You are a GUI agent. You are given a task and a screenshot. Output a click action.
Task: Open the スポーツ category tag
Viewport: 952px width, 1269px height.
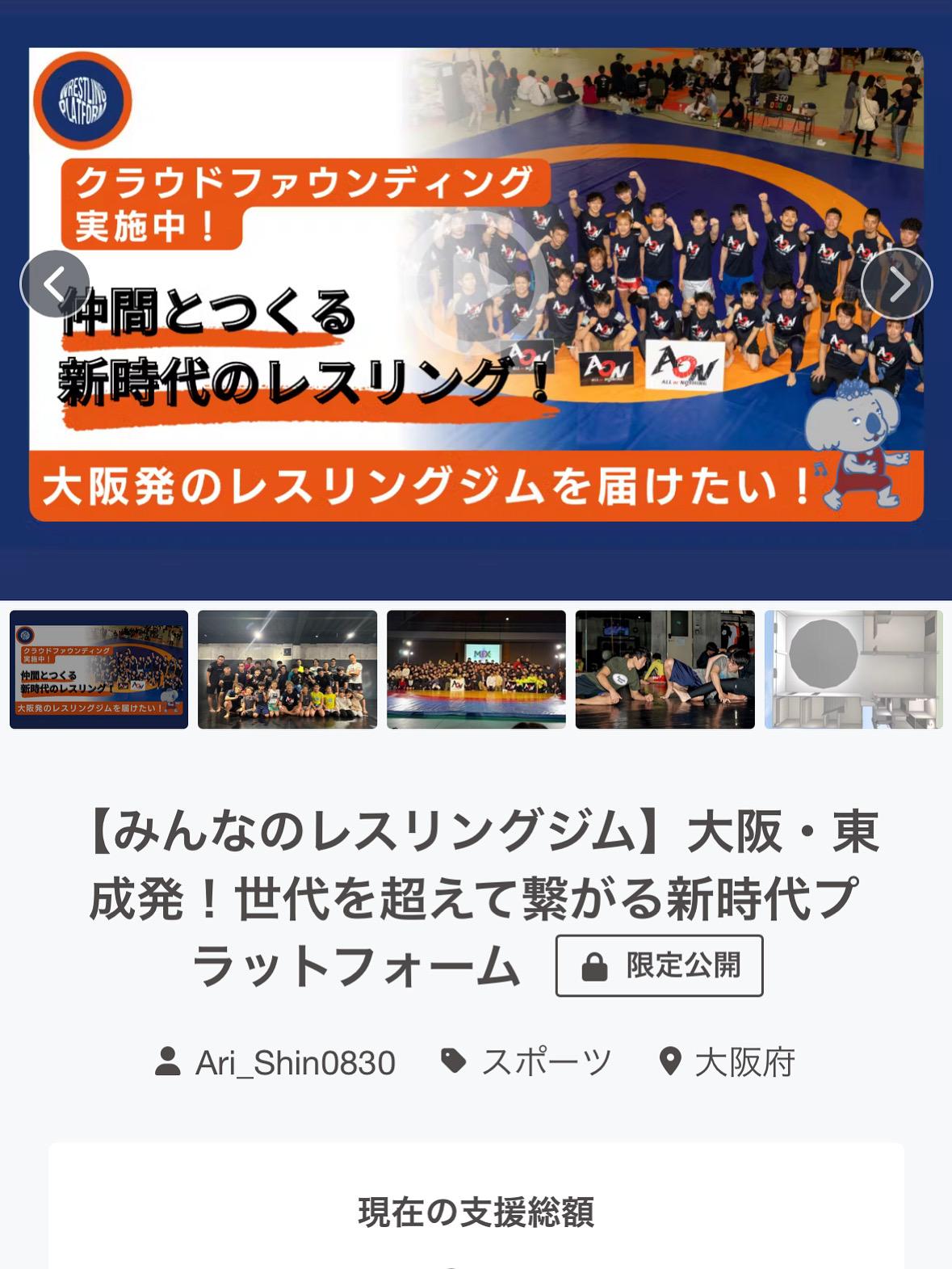point(545,1062)
